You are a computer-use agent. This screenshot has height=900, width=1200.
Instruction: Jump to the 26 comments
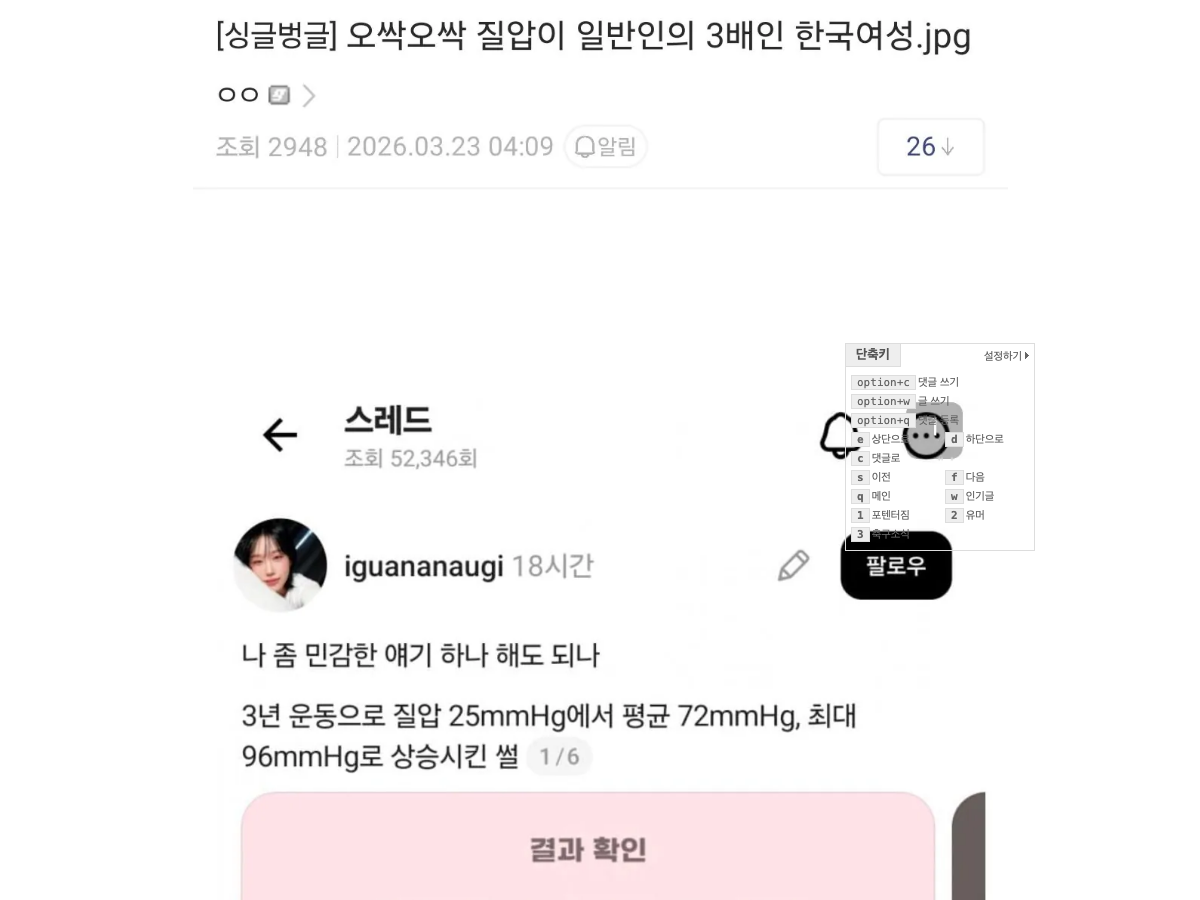(x=930, y=147)
